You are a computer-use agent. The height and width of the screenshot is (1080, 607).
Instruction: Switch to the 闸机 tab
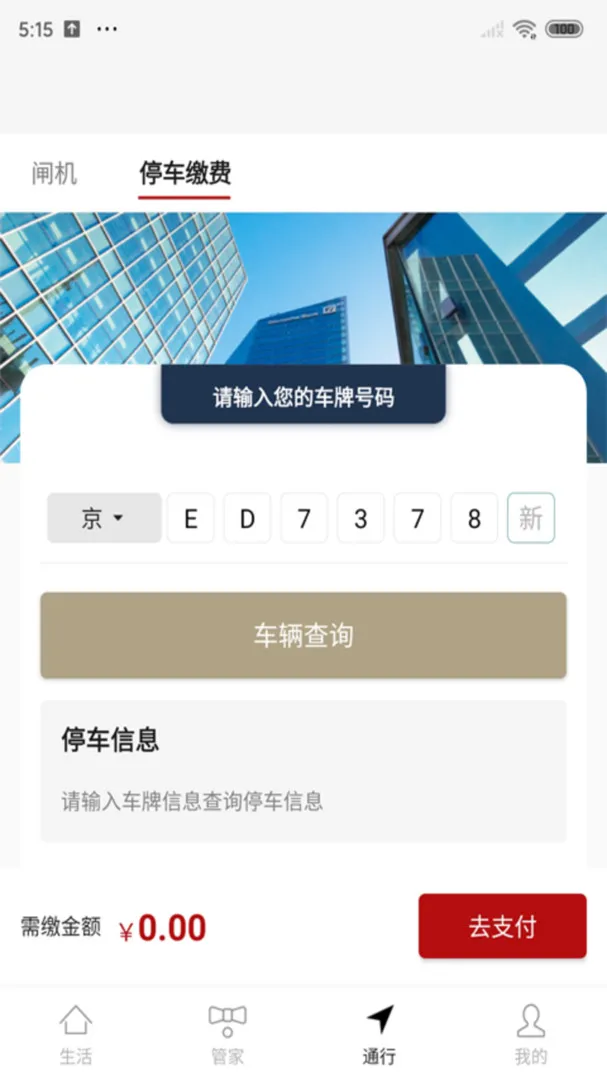pos(54,173)
